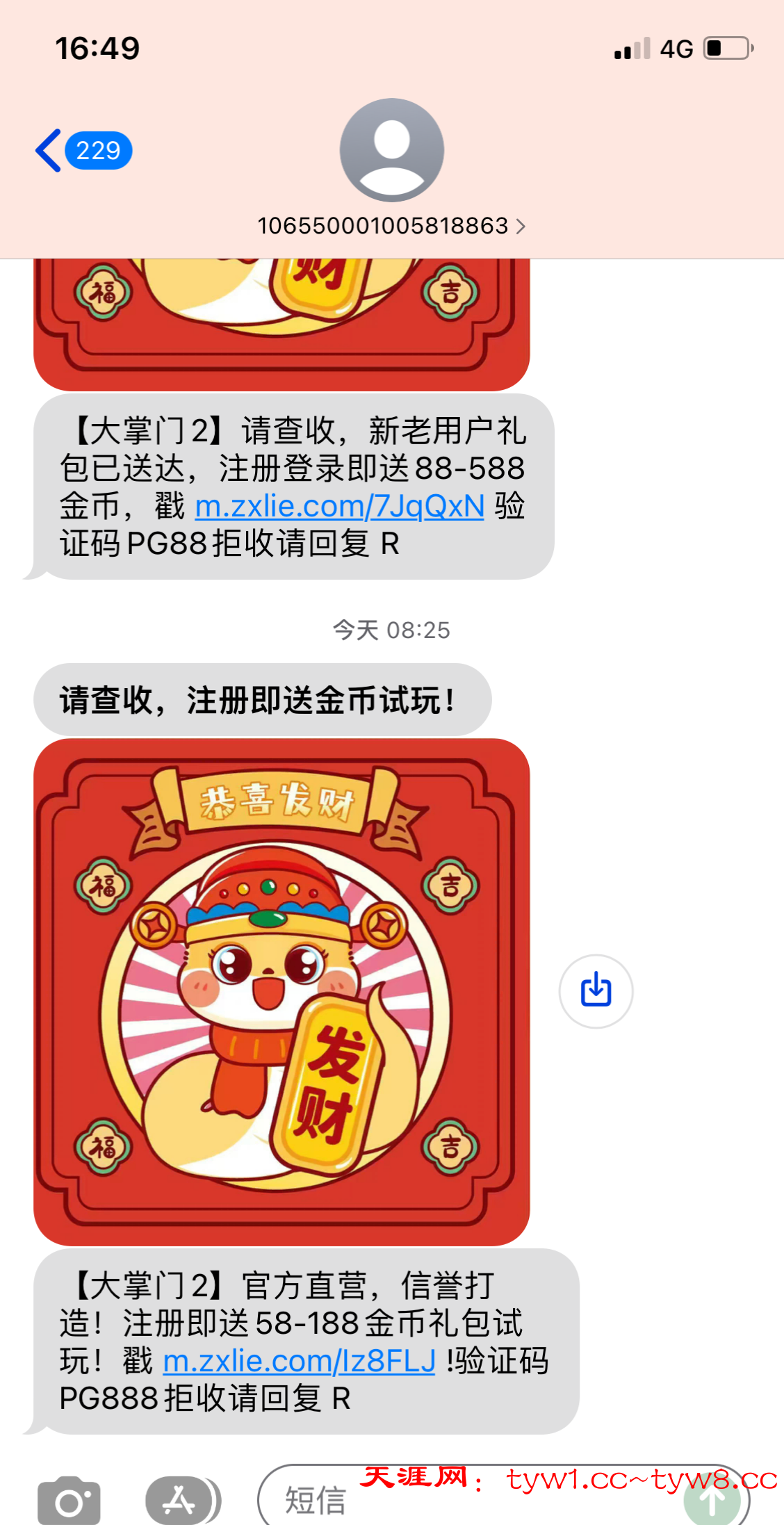784x1525 pixels.
Task: Open the camera to attach a photo
Action: (69, 1501)
